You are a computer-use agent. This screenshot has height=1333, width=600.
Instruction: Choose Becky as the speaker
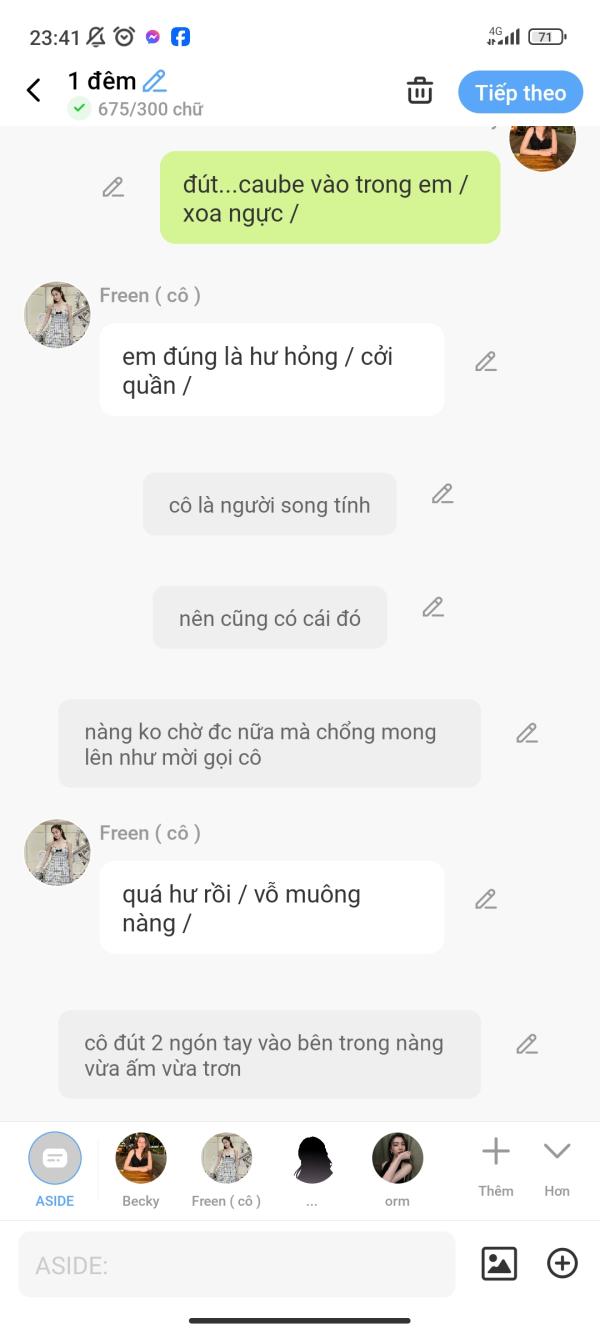click(x=141, y=1170)
